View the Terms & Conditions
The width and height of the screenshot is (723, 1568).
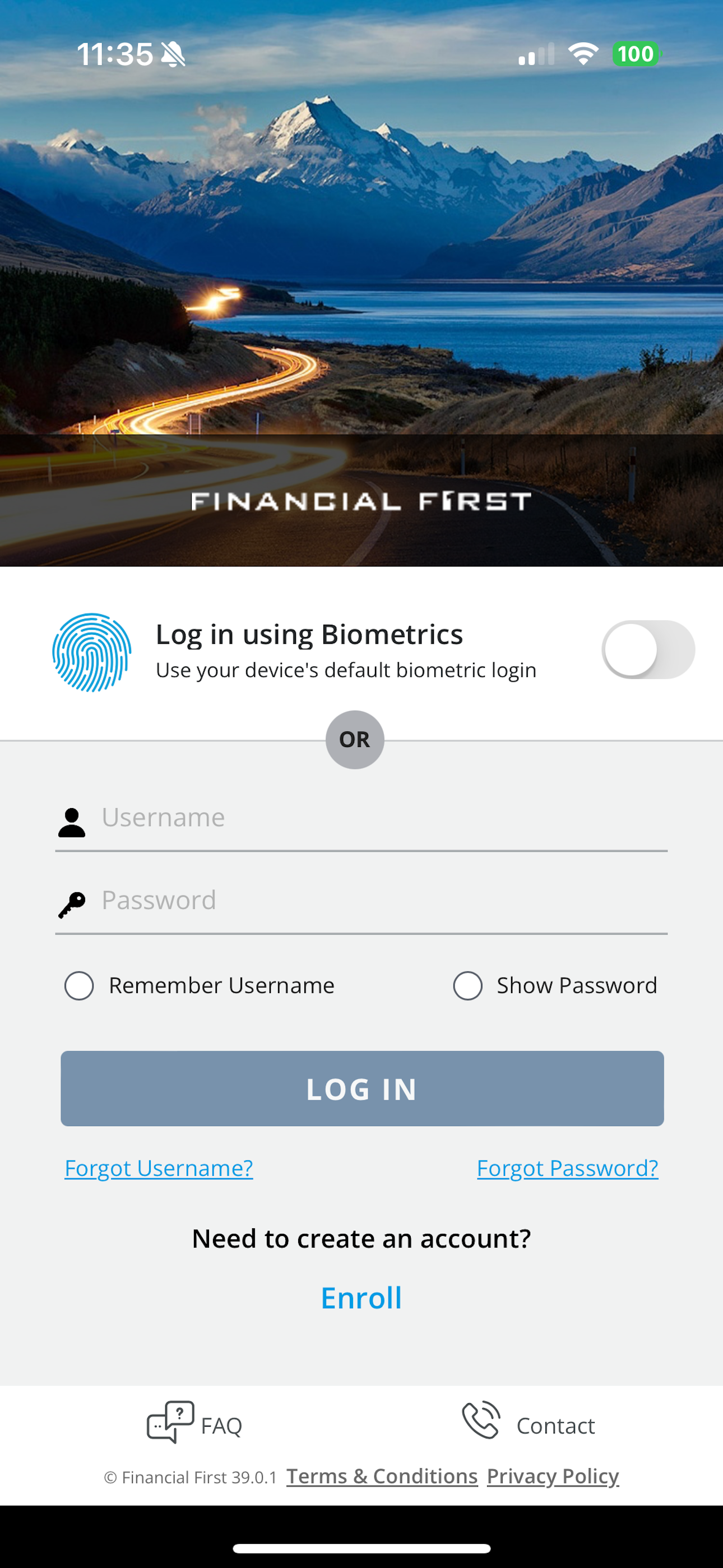[382, 1475]
